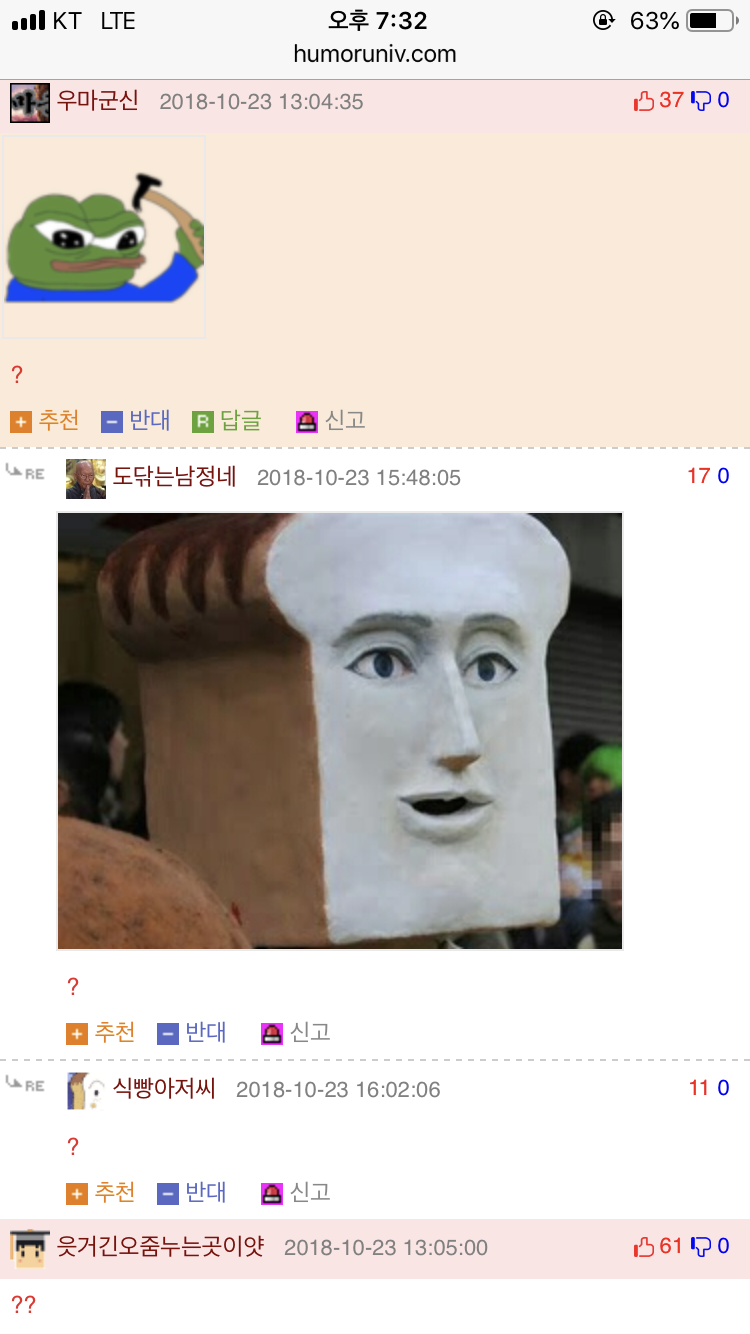Tap 반대 under 도닦는남정네's reply
This screenshot has width=750, height=1334.
click(x=193, y=1033)
